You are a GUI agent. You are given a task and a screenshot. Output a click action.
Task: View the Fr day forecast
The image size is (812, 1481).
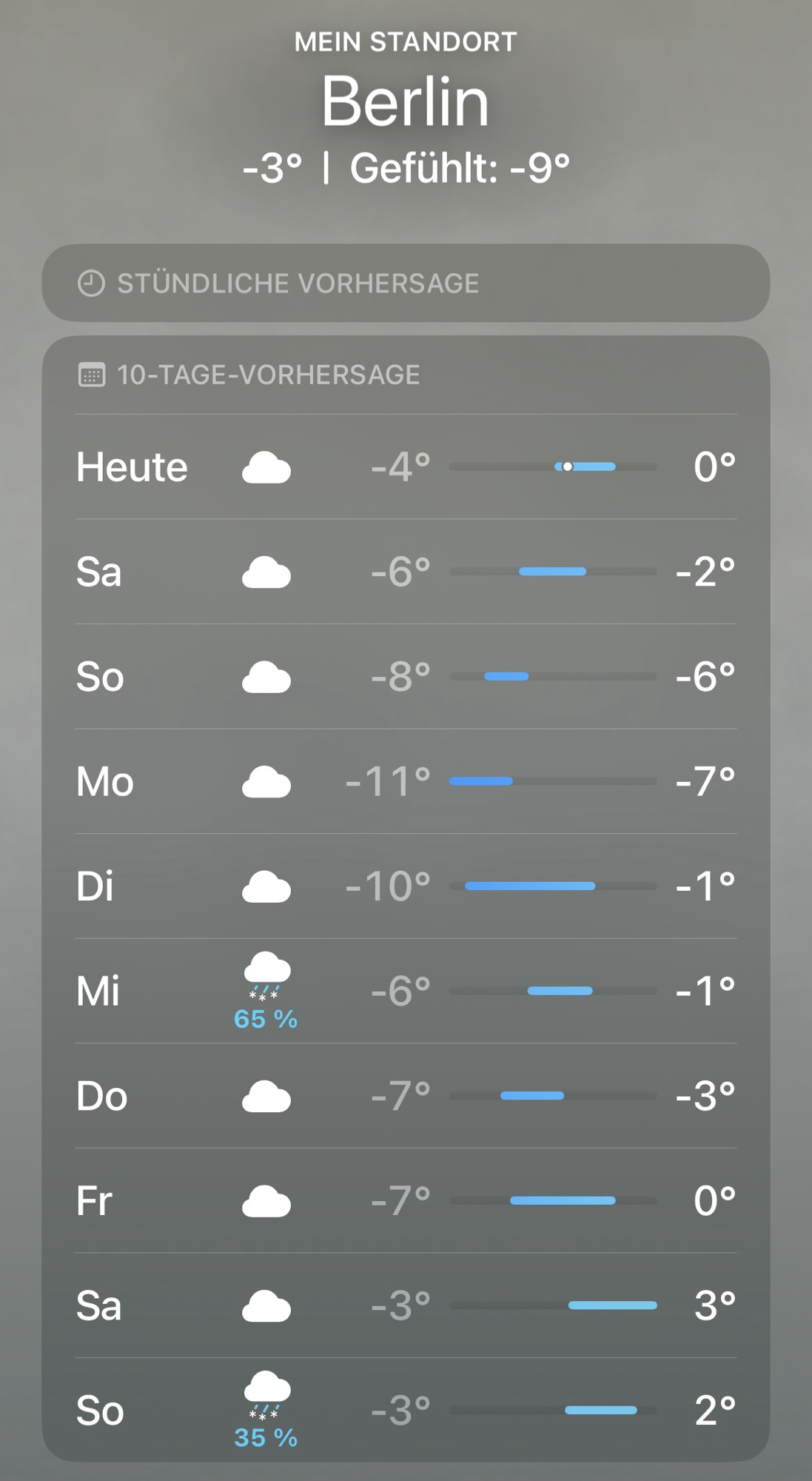click(406, 1201)
